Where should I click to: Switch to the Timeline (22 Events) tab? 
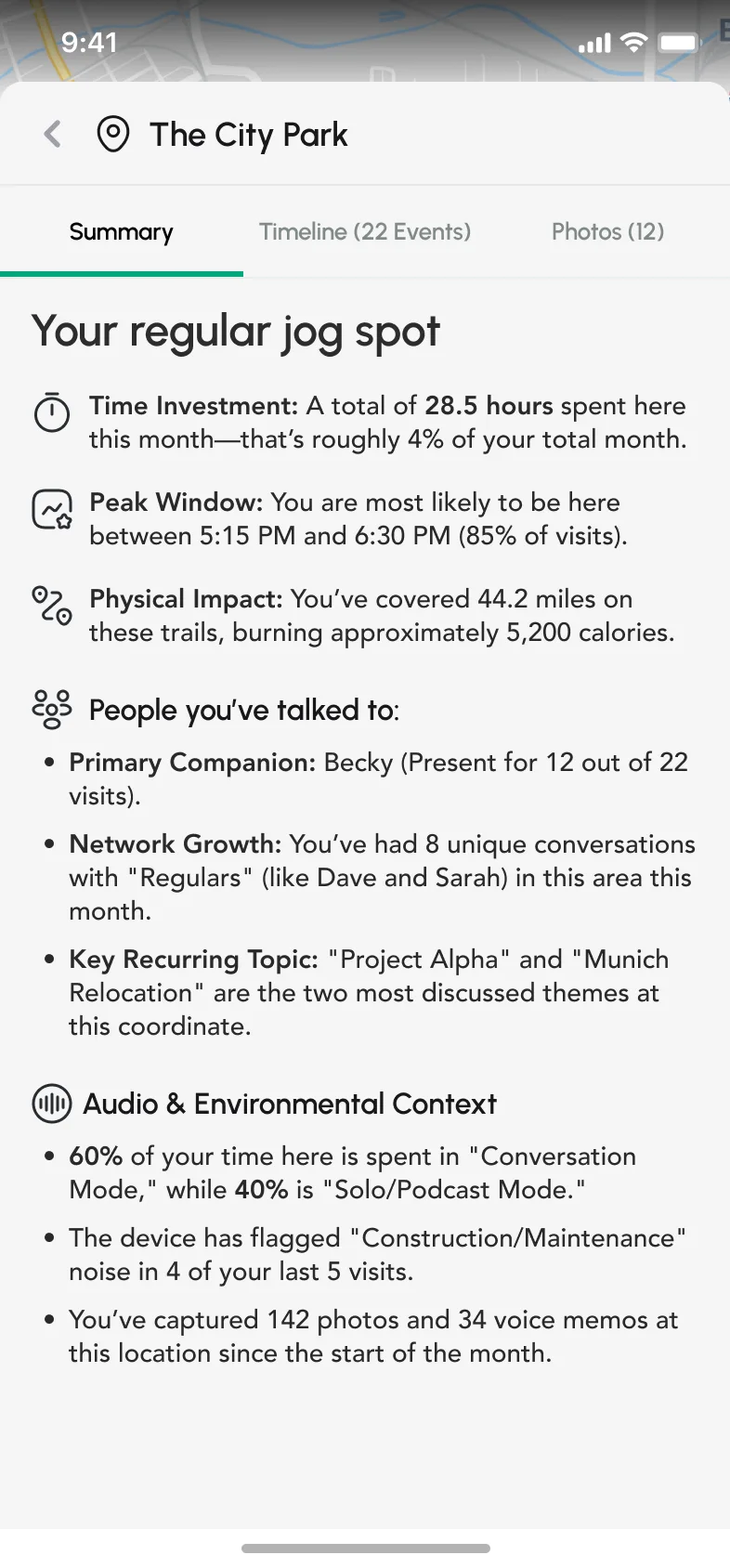[x=365, y=231]
